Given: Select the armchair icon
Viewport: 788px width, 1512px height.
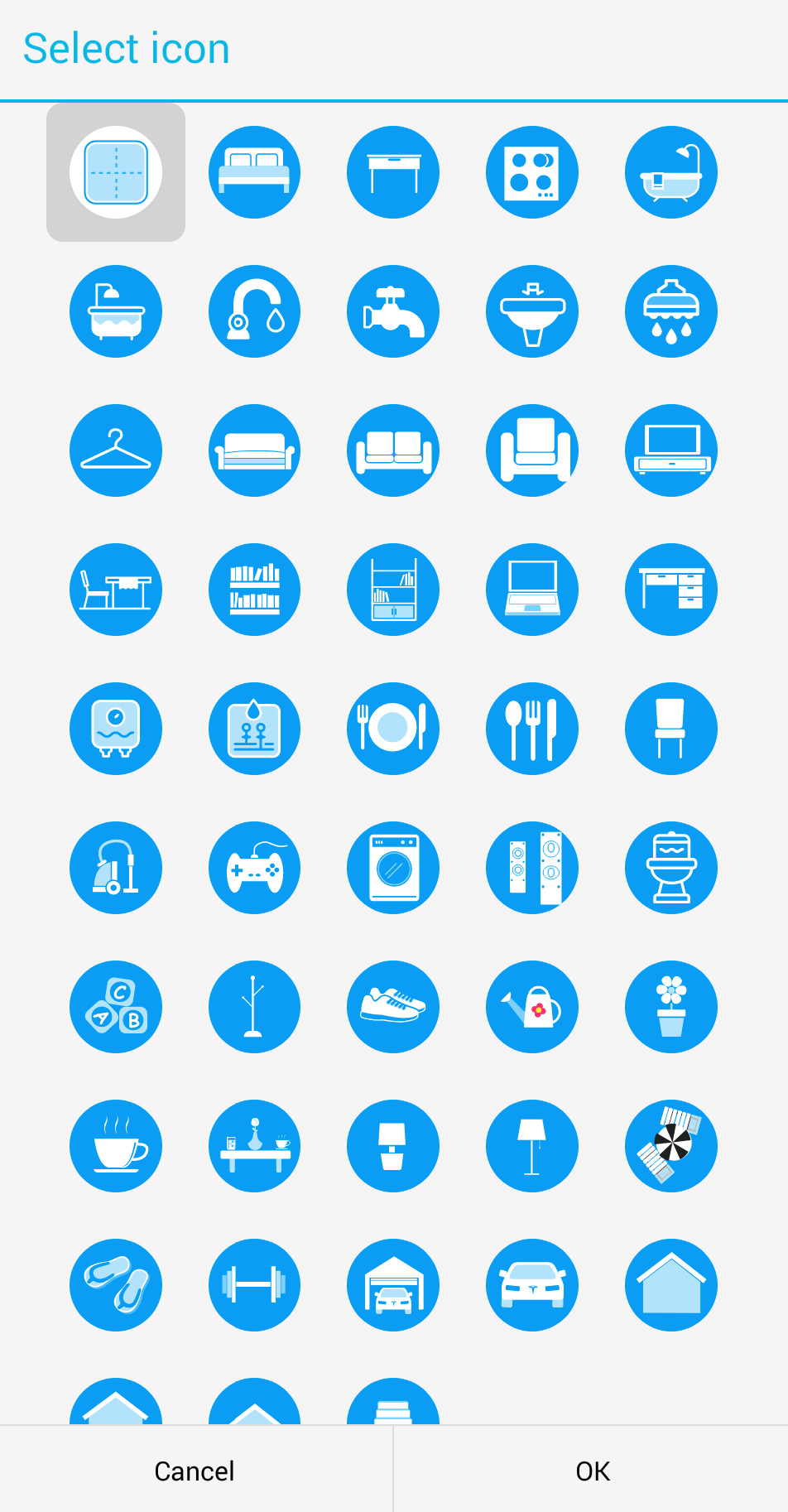Looking at the screenshot, I should (x=532, y=450).
